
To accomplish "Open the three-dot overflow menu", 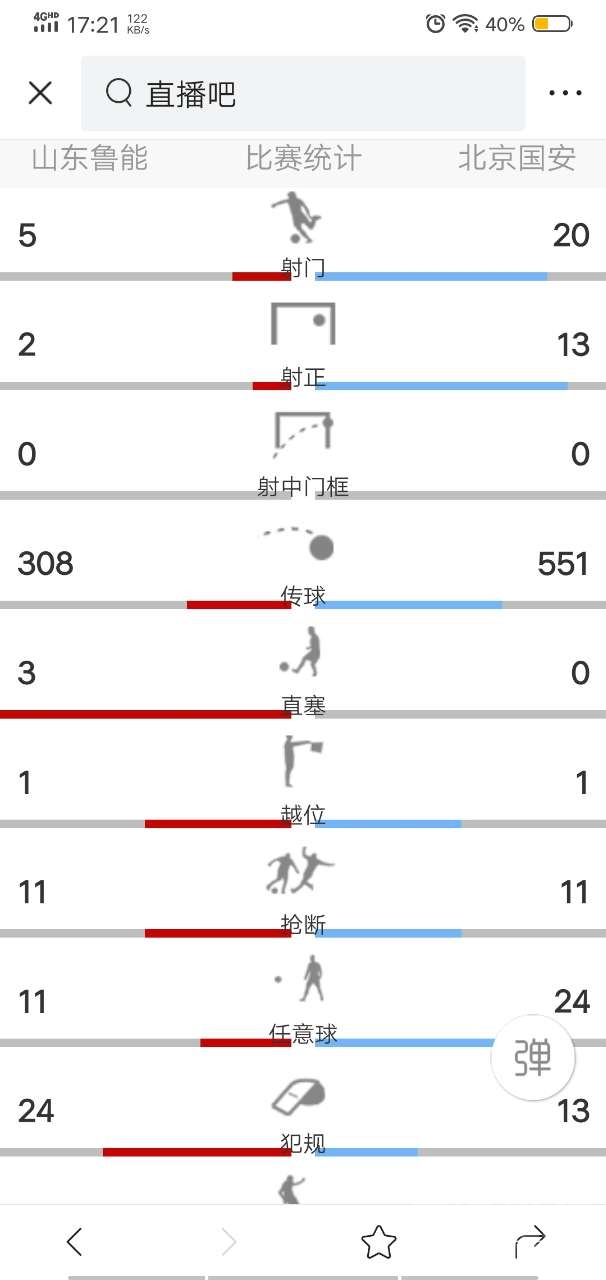I will point(565,93).
